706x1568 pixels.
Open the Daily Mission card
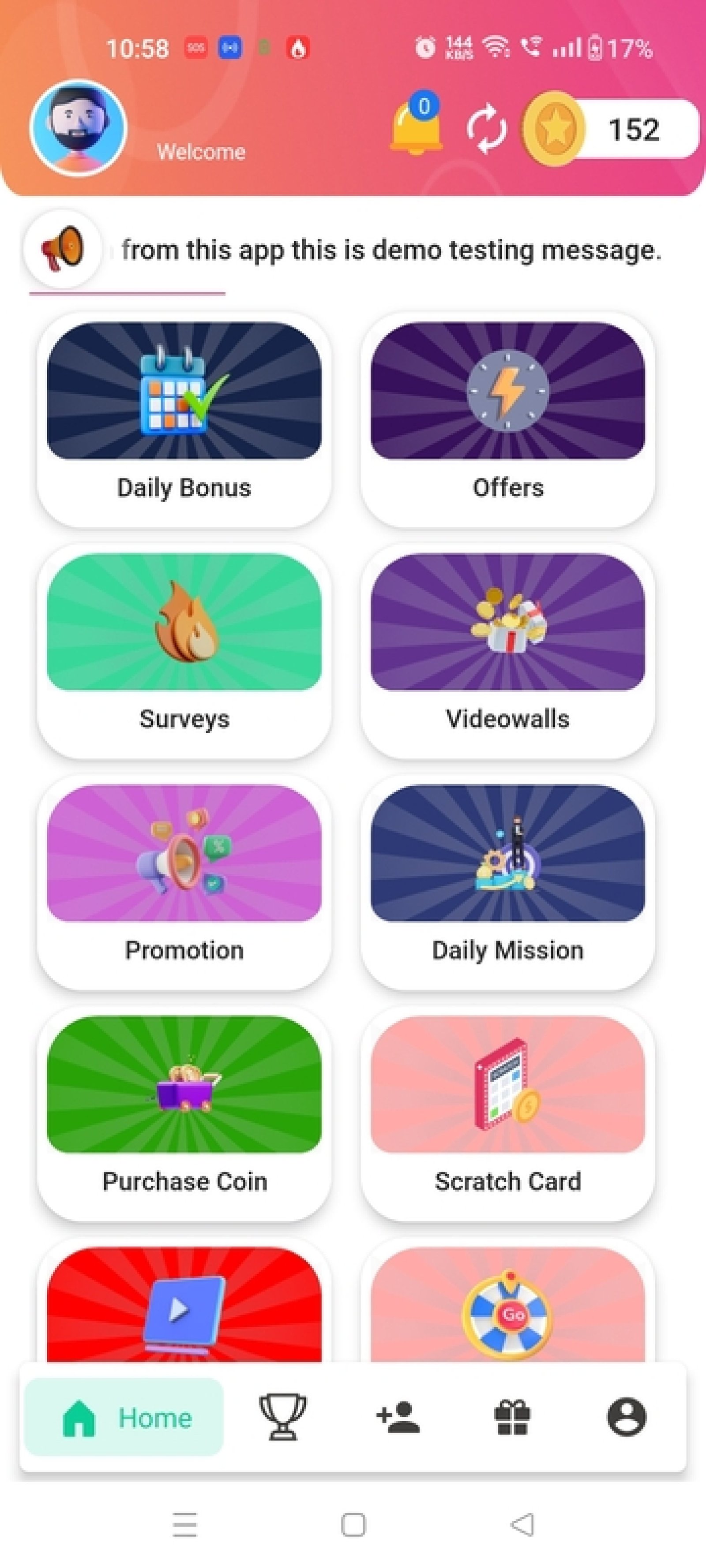click(x=507, y=883)
